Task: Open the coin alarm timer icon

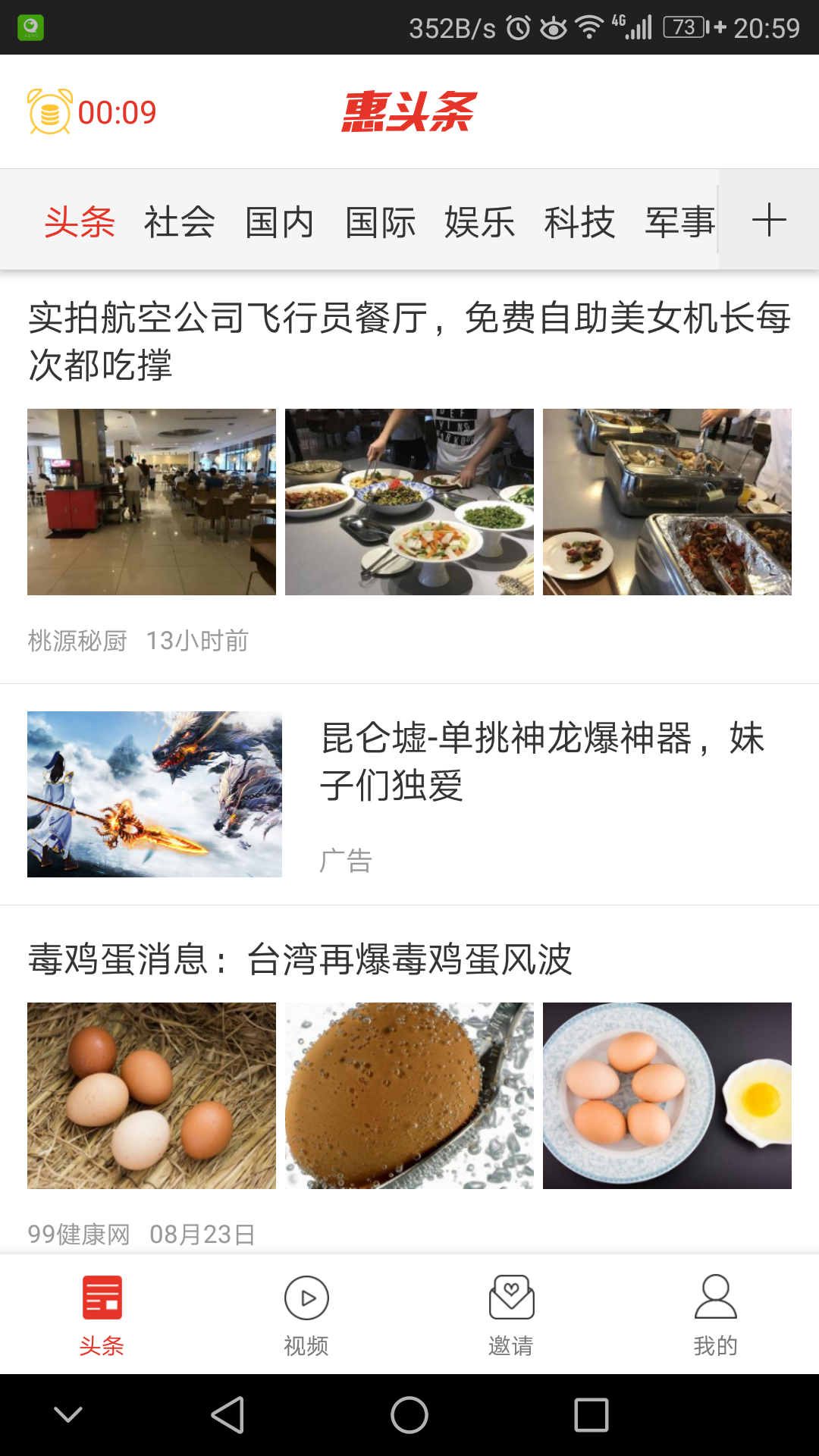Action: click(x=50, y=112)
